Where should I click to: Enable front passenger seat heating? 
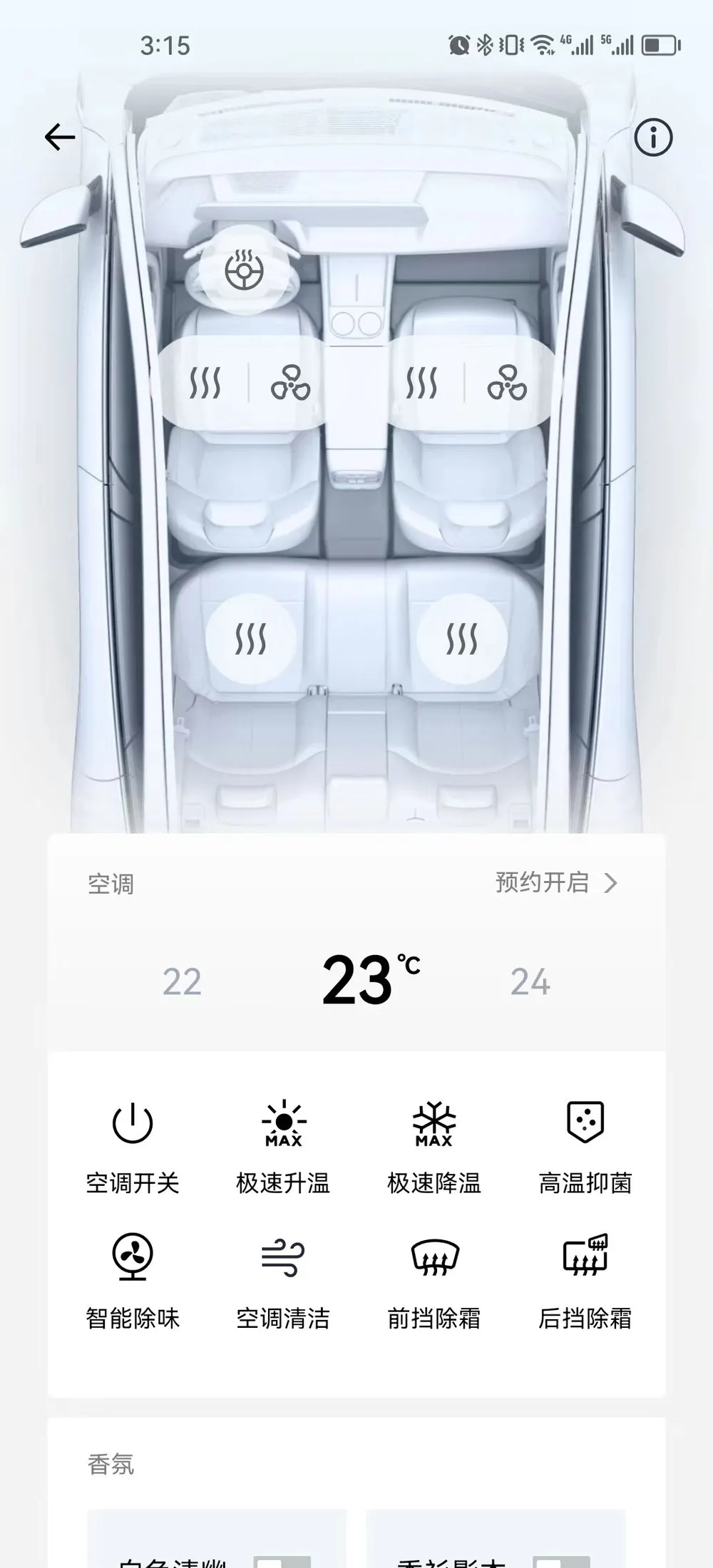point(421,383)
